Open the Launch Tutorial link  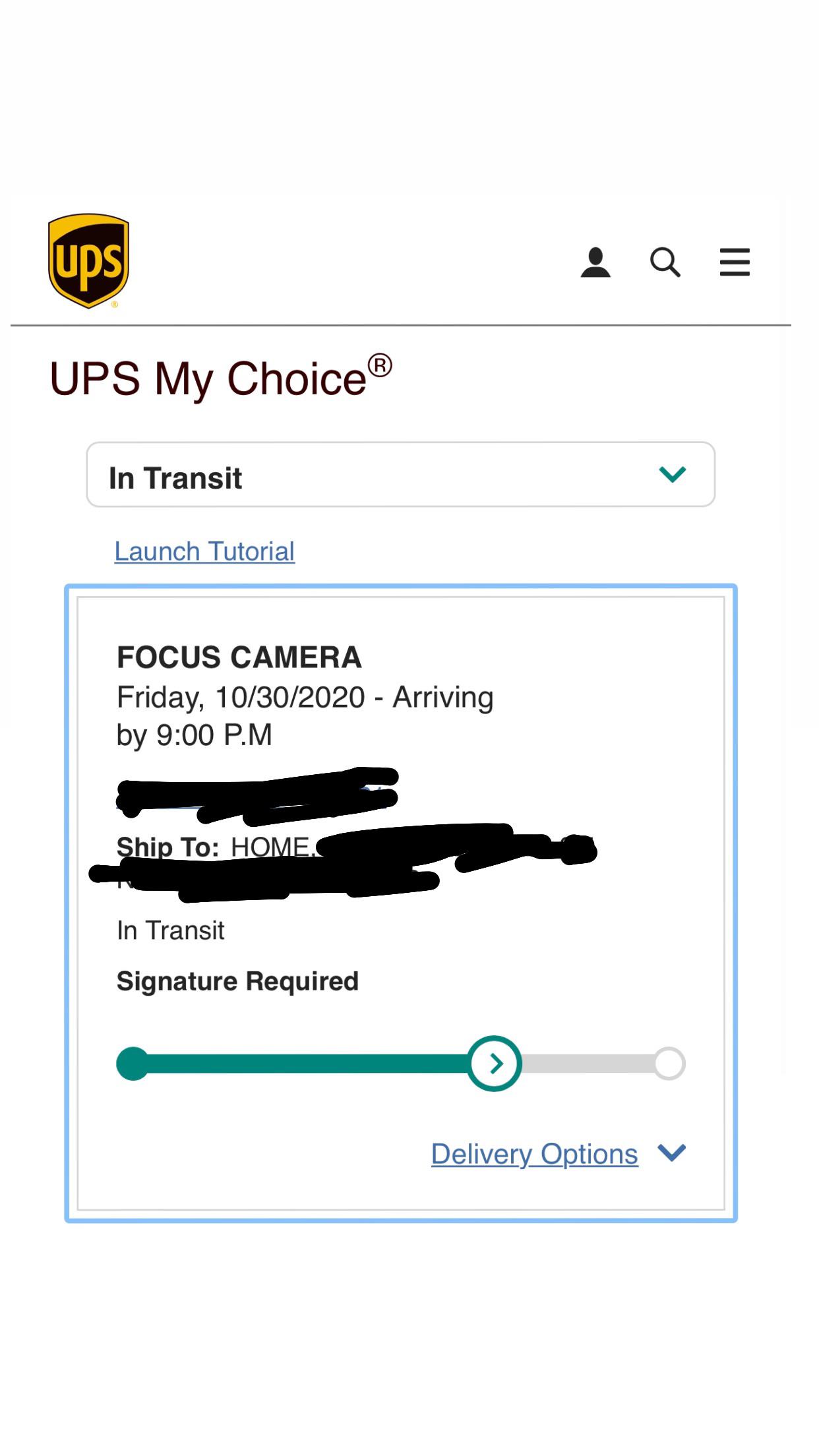pos(204,551)
